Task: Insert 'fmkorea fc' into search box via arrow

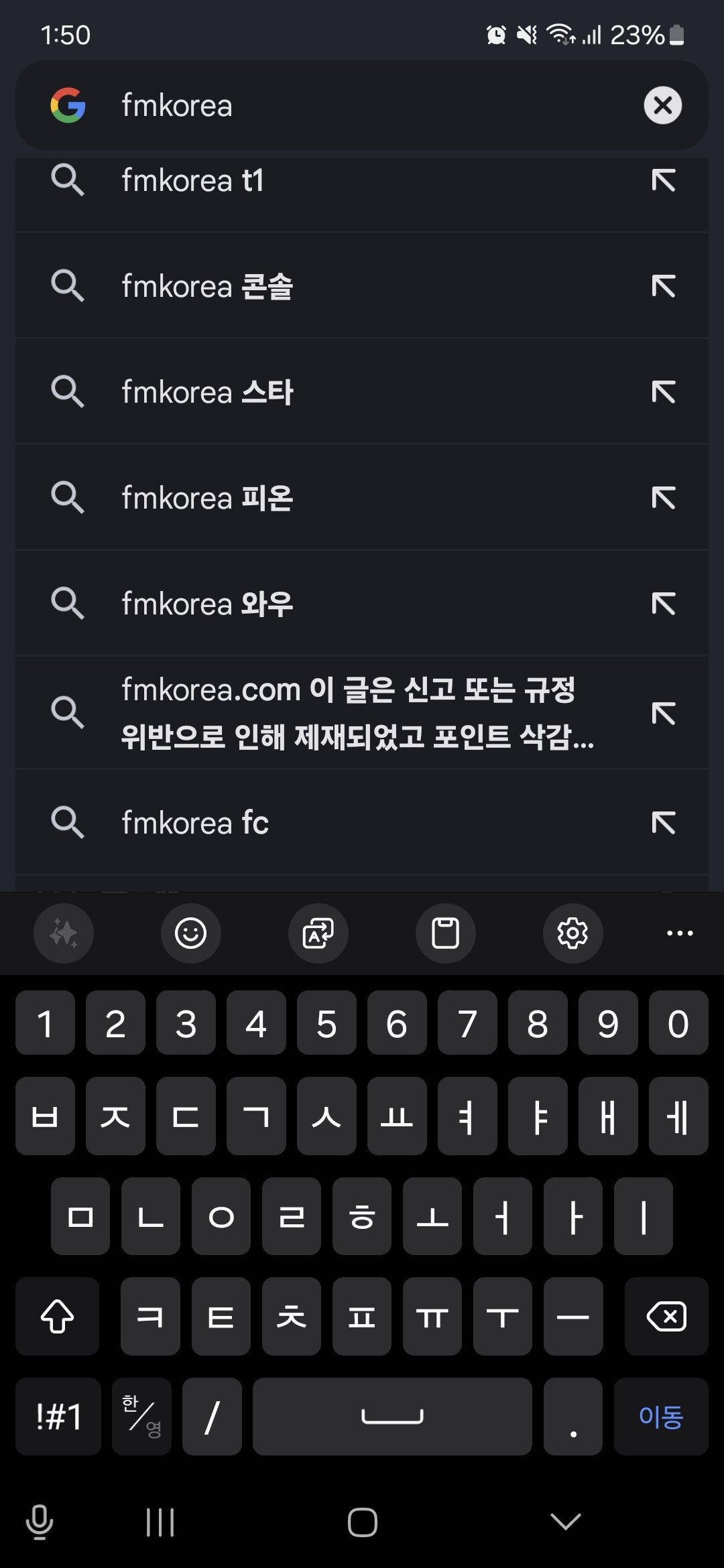Action: coord(663,823)
